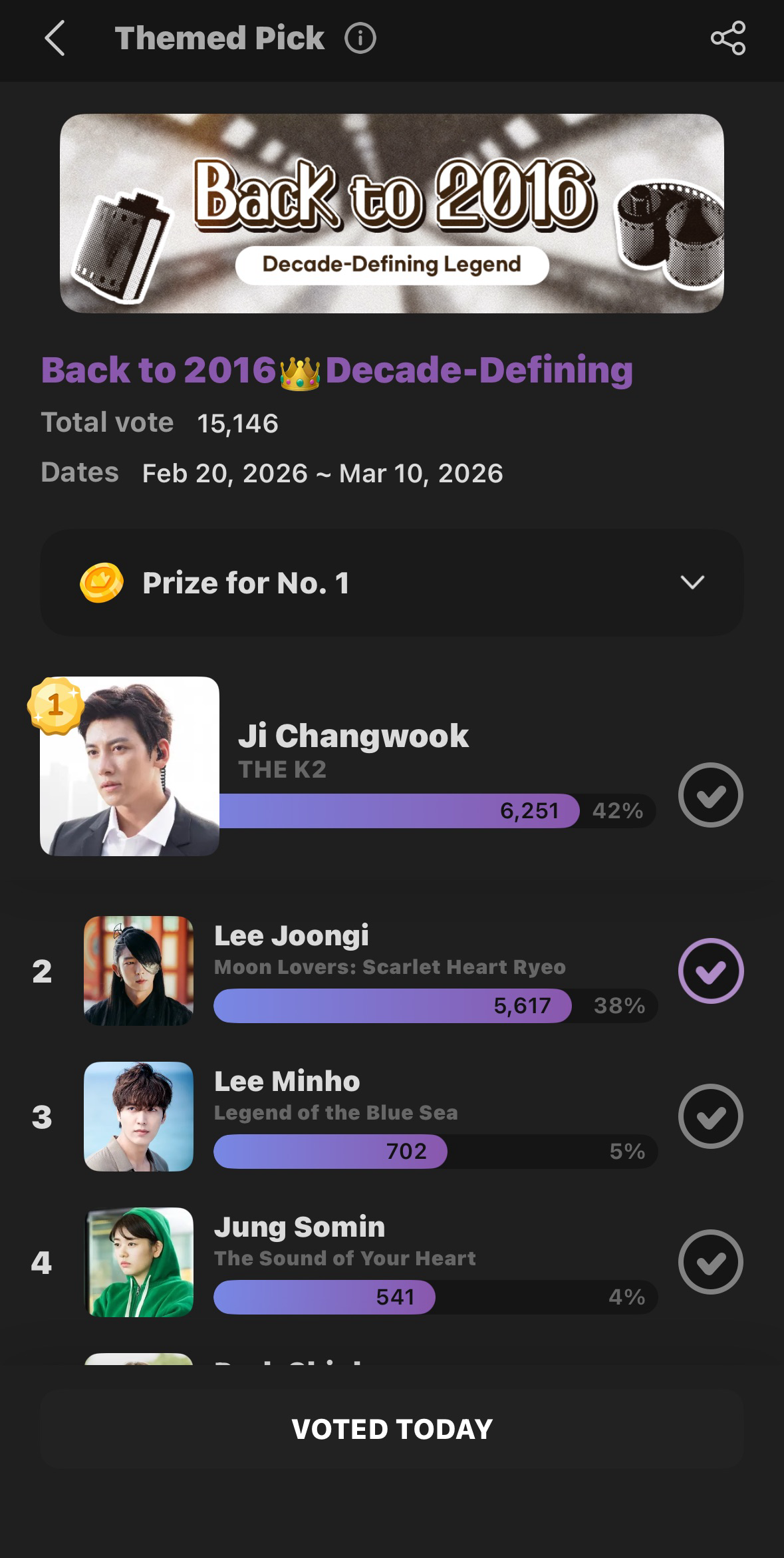Share this Themed Pick poll
This screenshot has height=1558, width=784.
click(727, 39)
